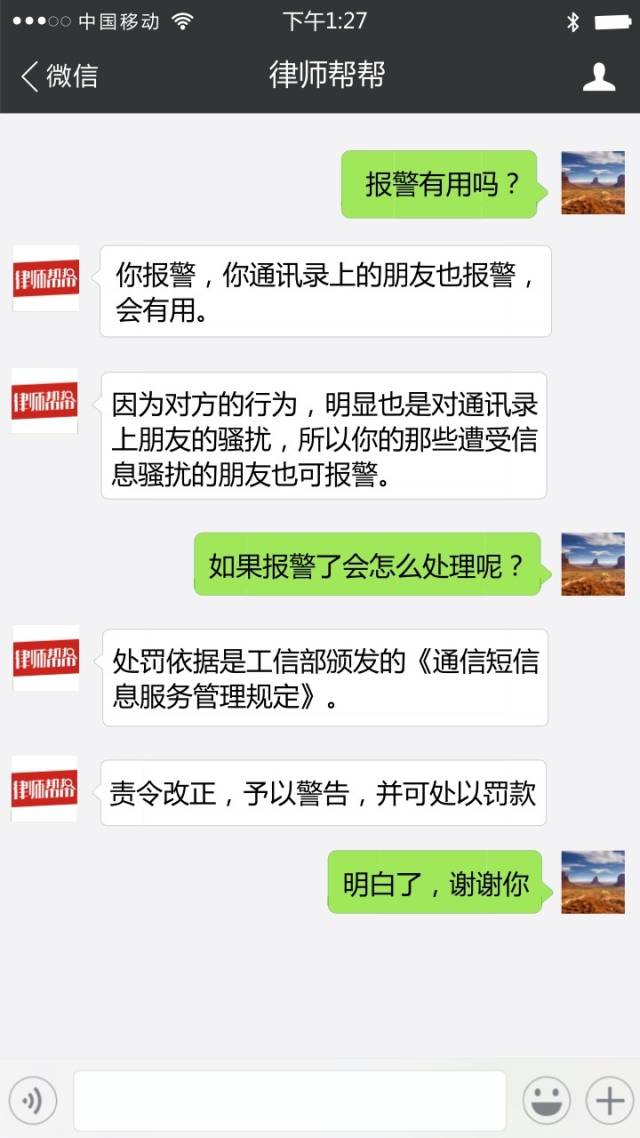Open my avatar beside 报警有用吗
Screen dimensions: 640x1138
(x=593, y=182)
